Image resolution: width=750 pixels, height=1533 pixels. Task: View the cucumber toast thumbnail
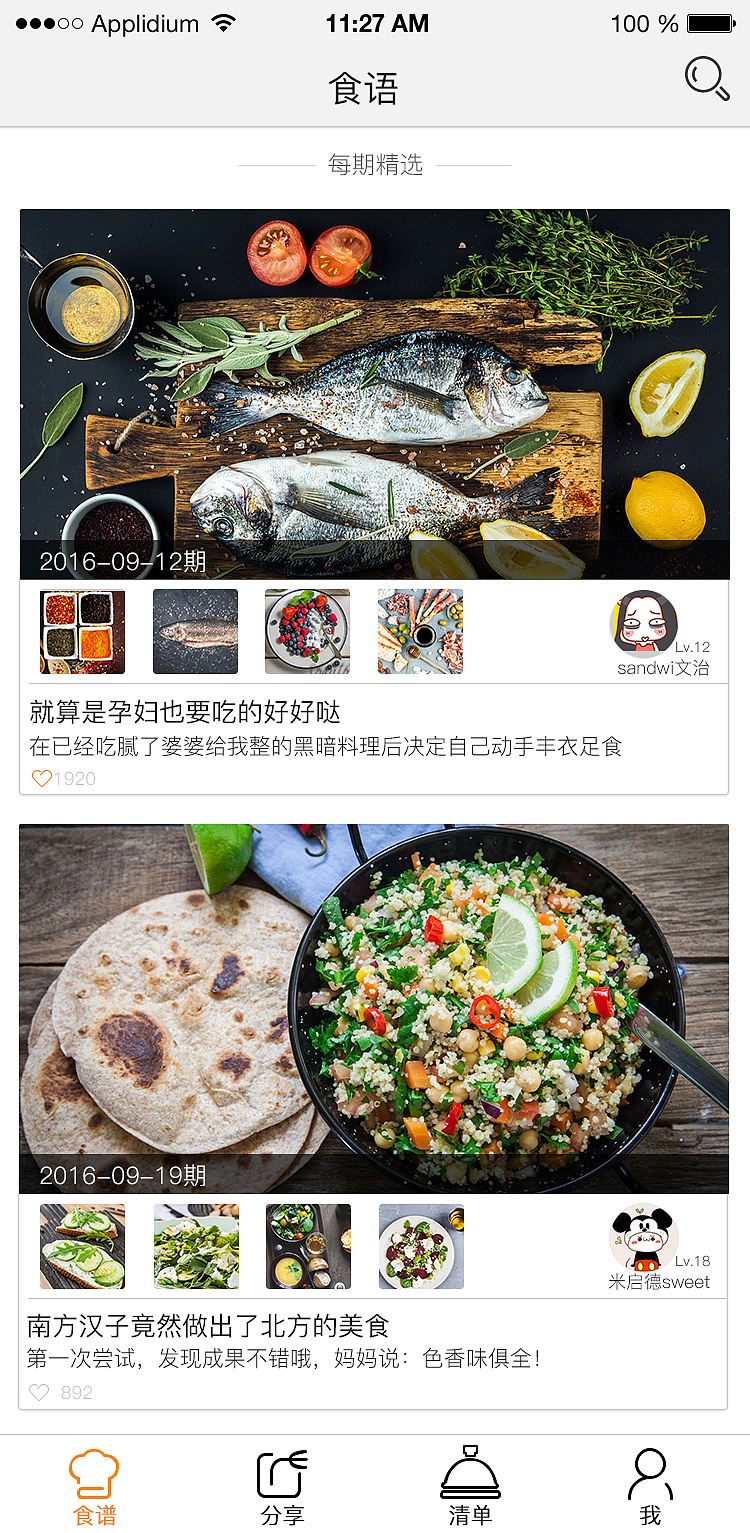click(x=82, y=1246)
